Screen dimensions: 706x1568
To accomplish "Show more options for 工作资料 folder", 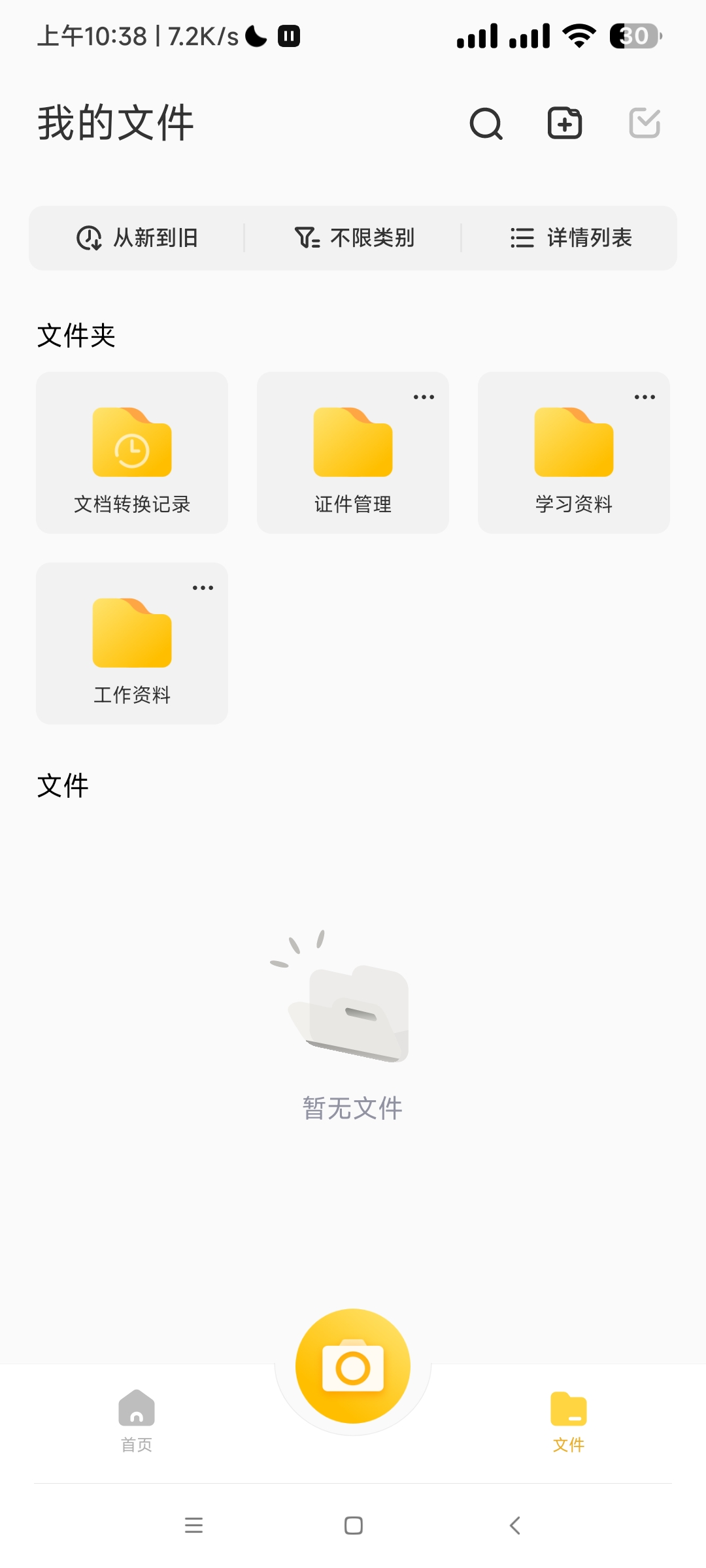I will 203,588.
